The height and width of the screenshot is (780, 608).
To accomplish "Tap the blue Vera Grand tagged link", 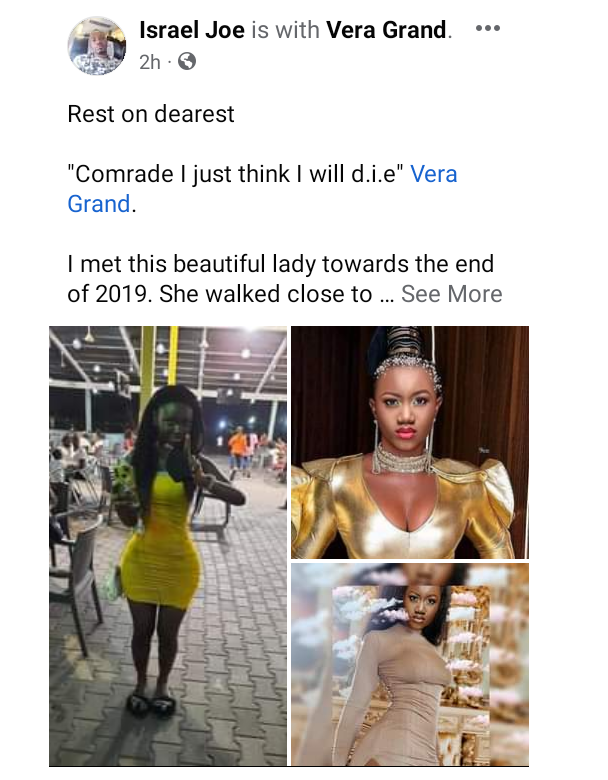I will coord(433,174).
